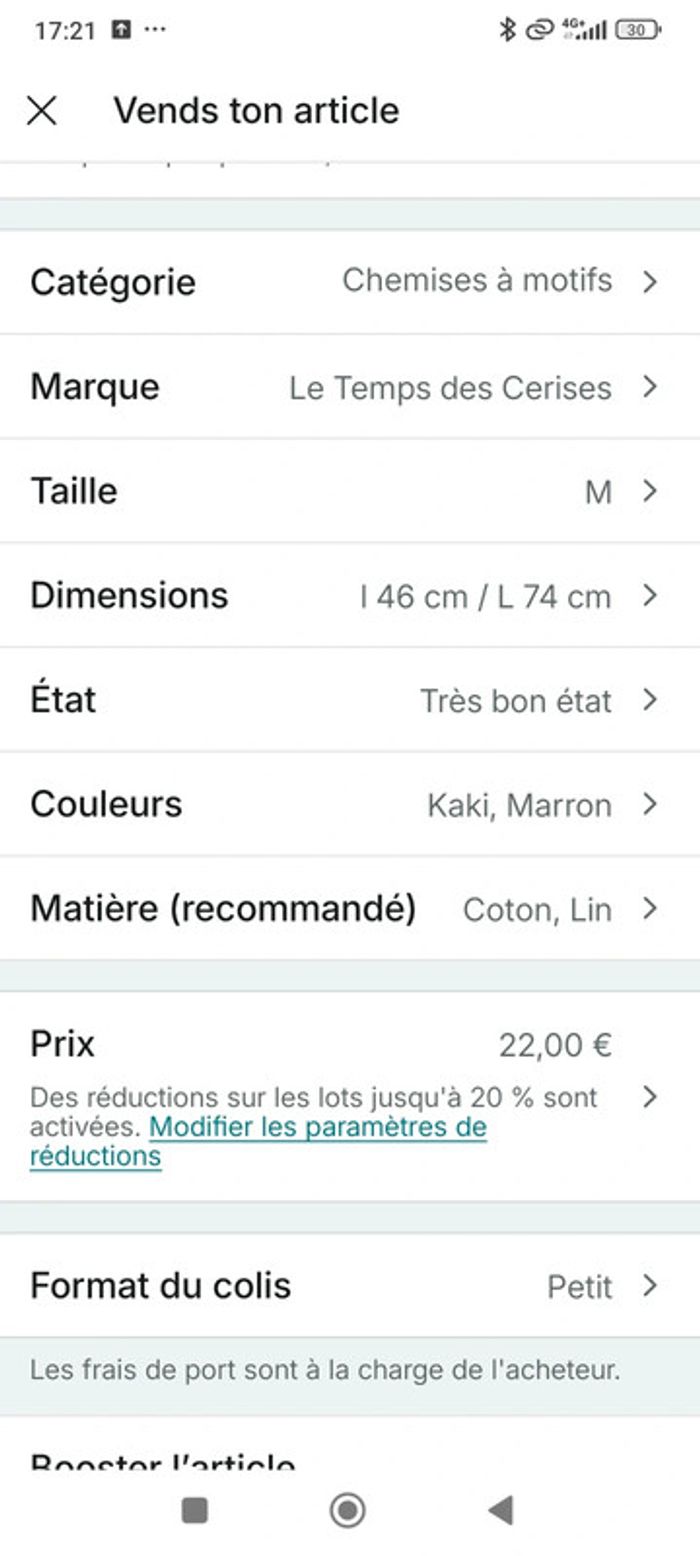The height and width of the screenshot is (1556, 700).
Task: Change the État of the item
Action: 349,700
